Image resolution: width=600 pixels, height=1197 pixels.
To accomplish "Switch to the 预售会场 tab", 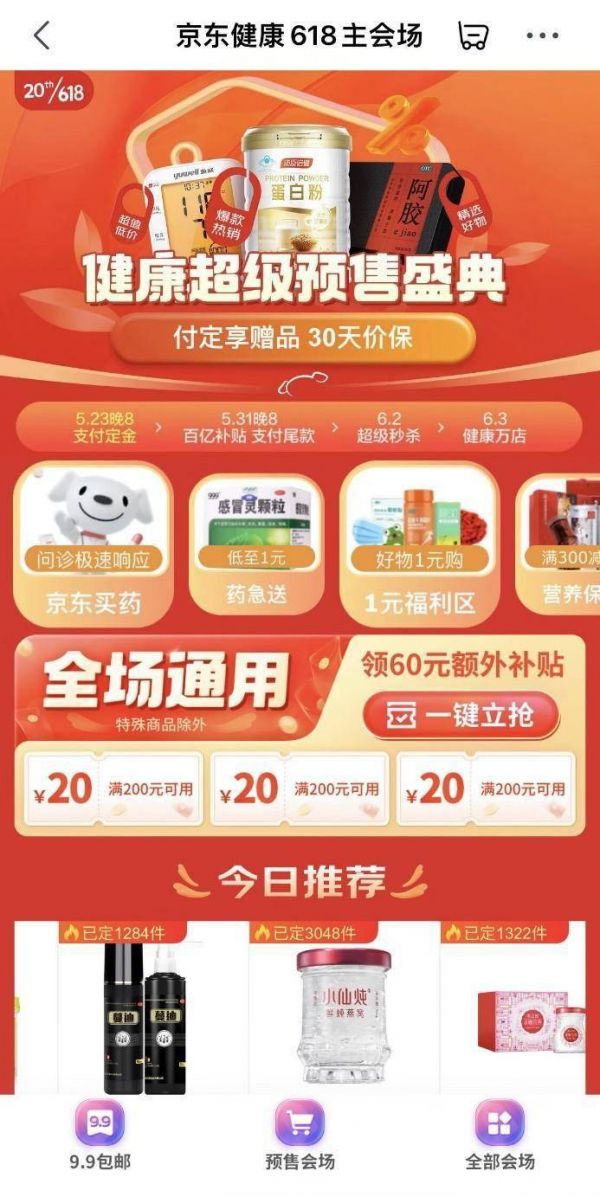I will click(x=300, y=1137).
